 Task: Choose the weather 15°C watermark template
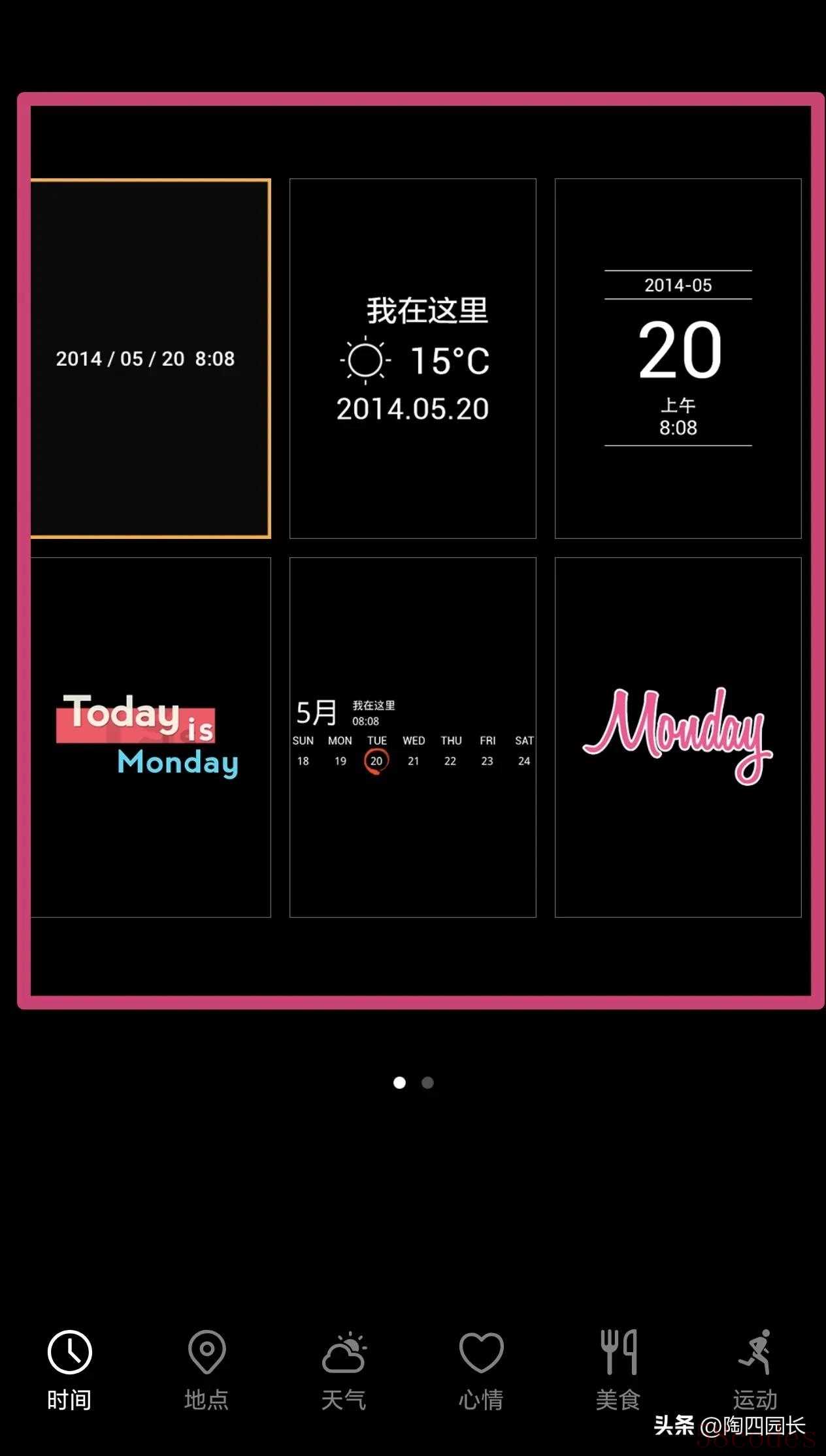point(412,358)
